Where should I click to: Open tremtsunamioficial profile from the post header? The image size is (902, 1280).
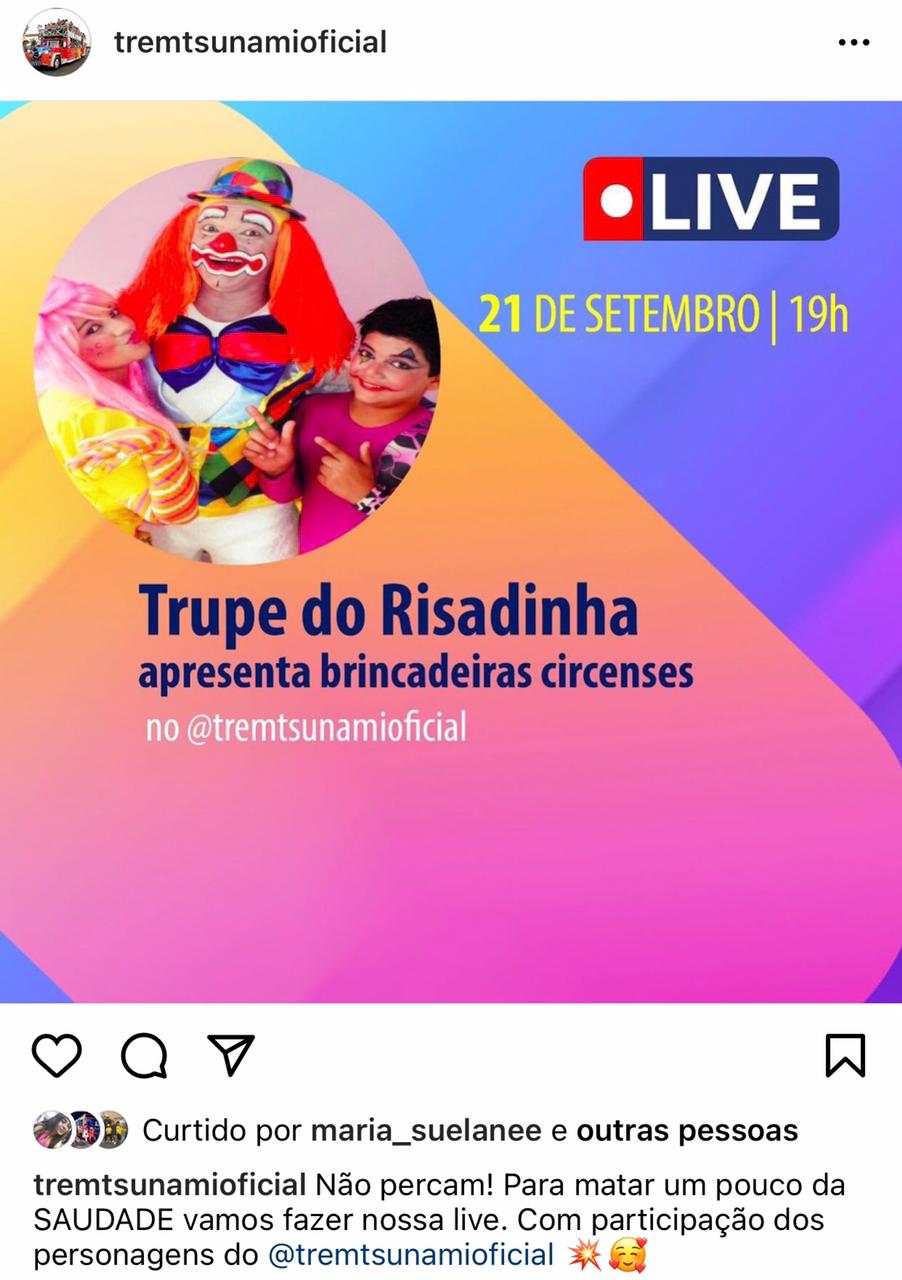(x=250, y=43)
